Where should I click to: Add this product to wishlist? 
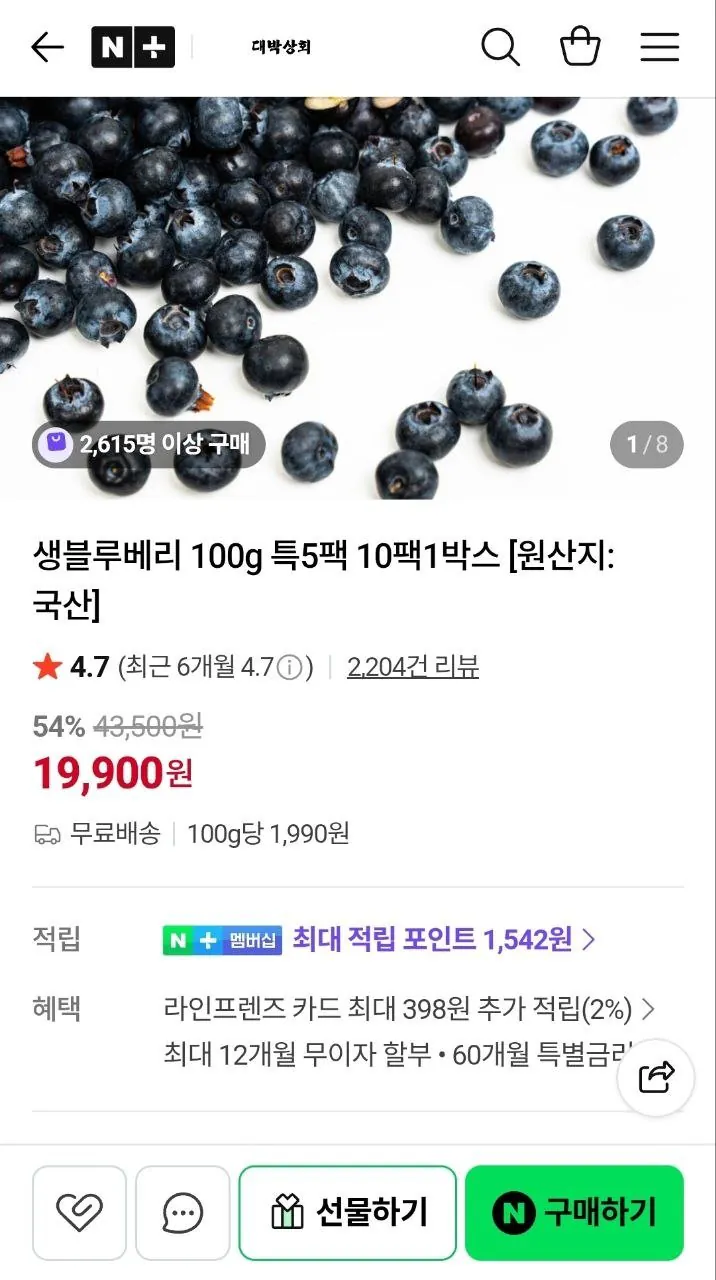[80, 1213]
